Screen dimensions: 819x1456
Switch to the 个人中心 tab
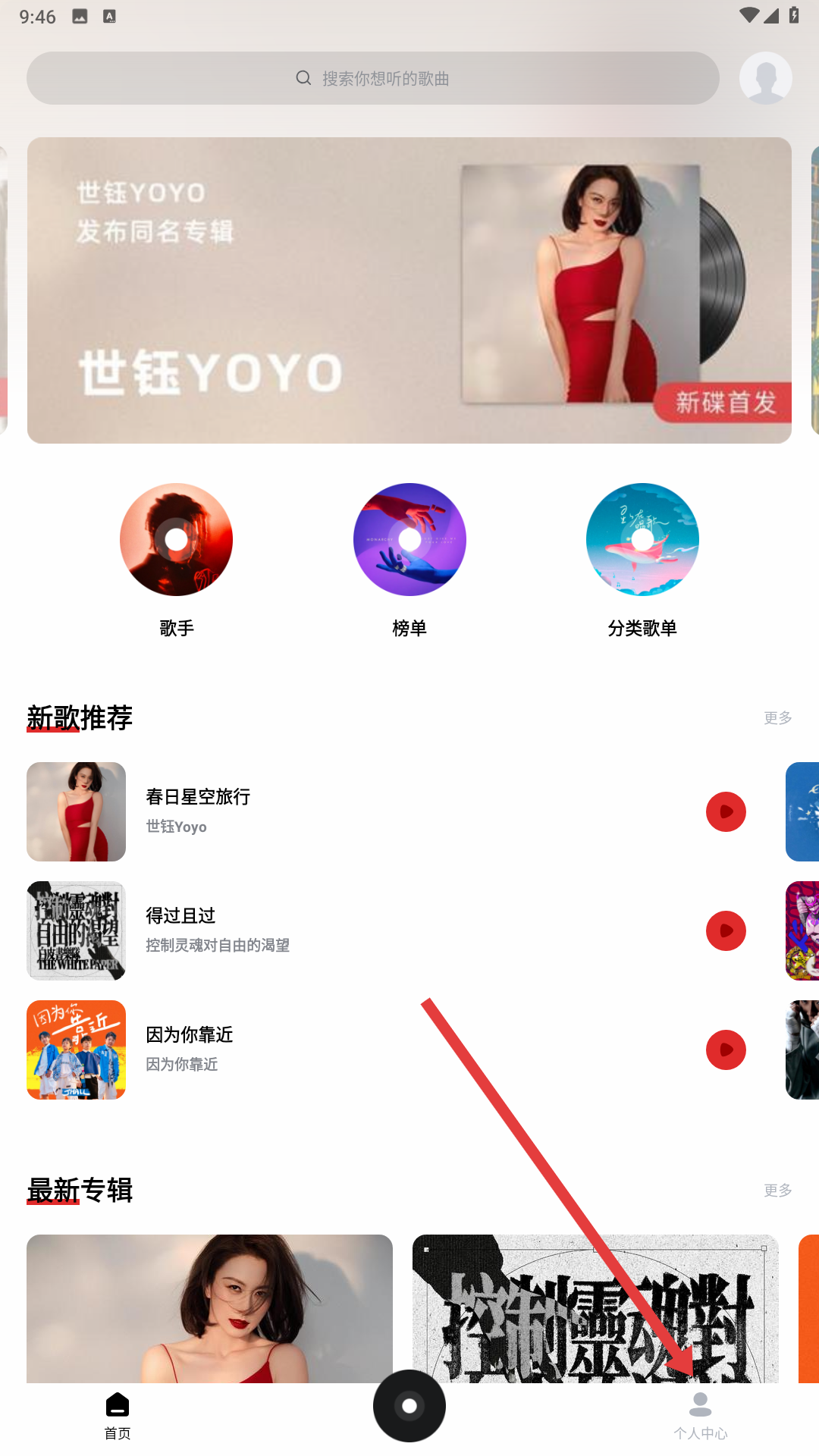click(700, 1415)
